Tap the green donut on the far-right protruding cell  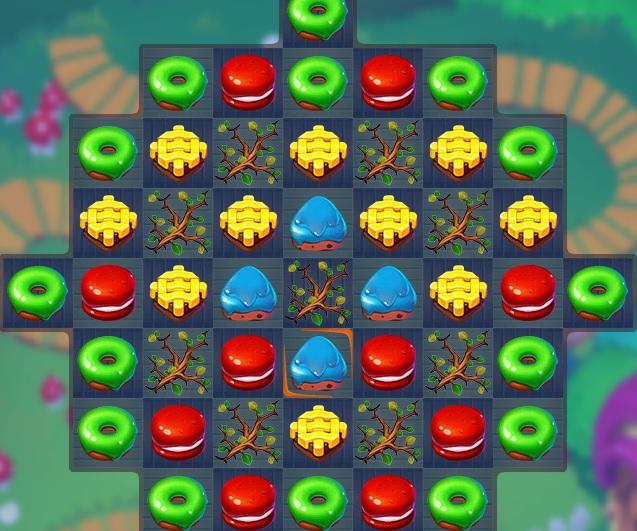pyautogui.click(x=597, y=292)
